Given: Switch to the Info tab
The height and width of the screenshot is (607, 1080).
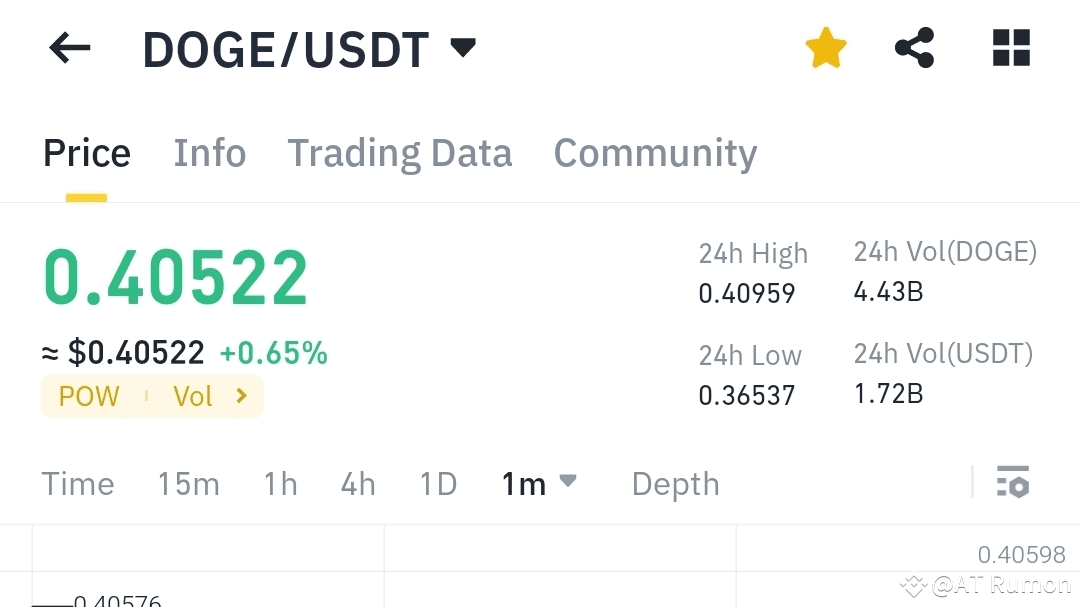Looking at the screenshot, I should 210,153.
